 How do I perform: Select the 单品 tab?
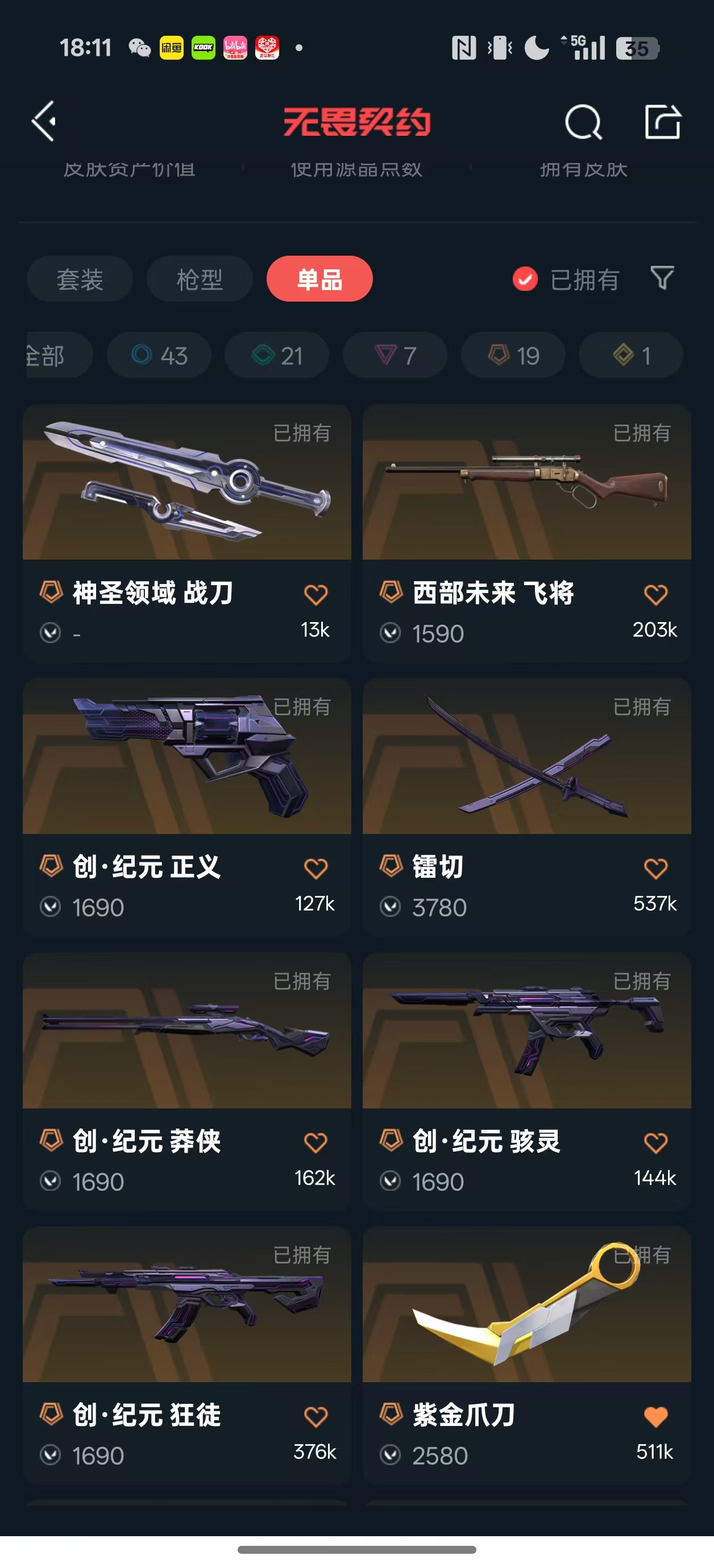(319, 280)
